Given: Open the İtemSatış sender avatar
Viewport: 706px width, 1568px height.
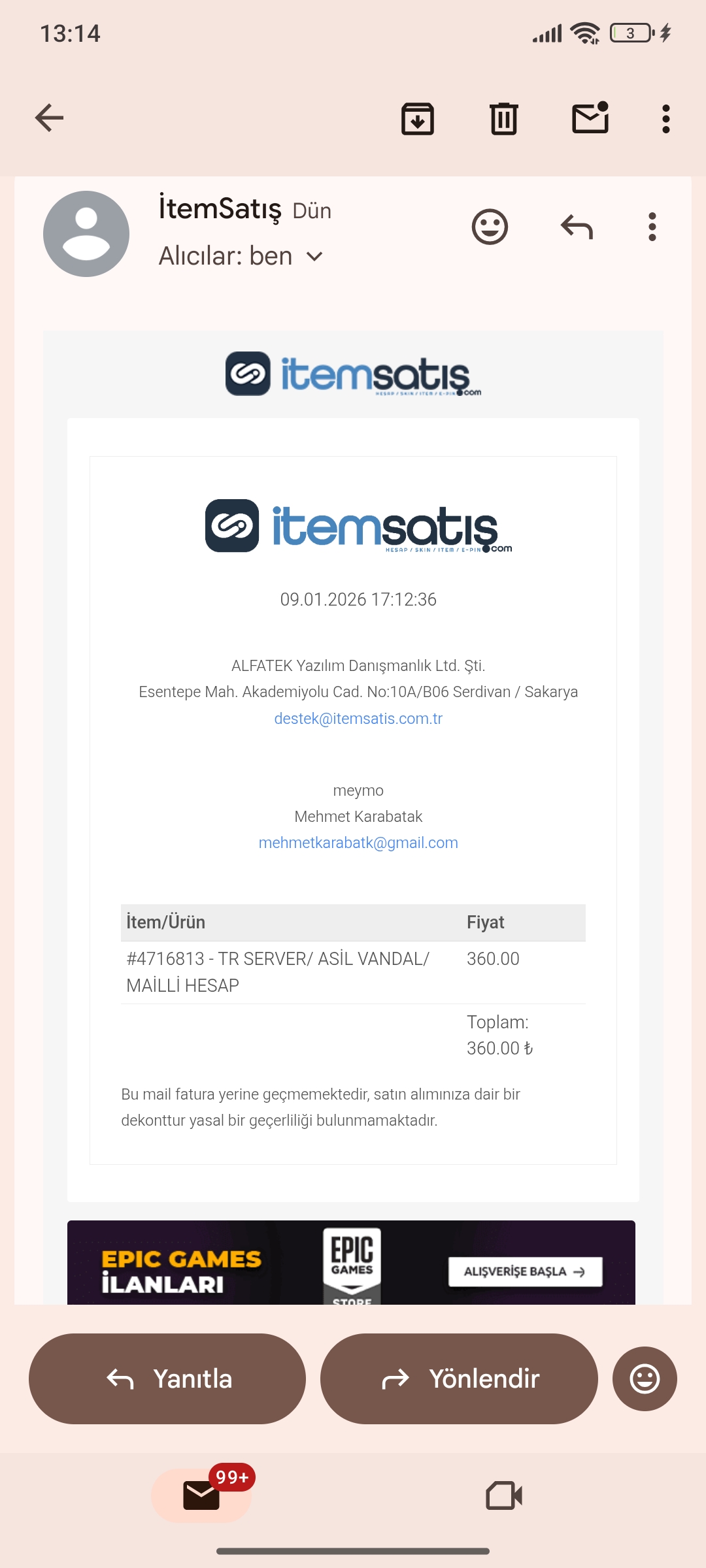Looking at the screenshot, I should (x=86, y=234).
